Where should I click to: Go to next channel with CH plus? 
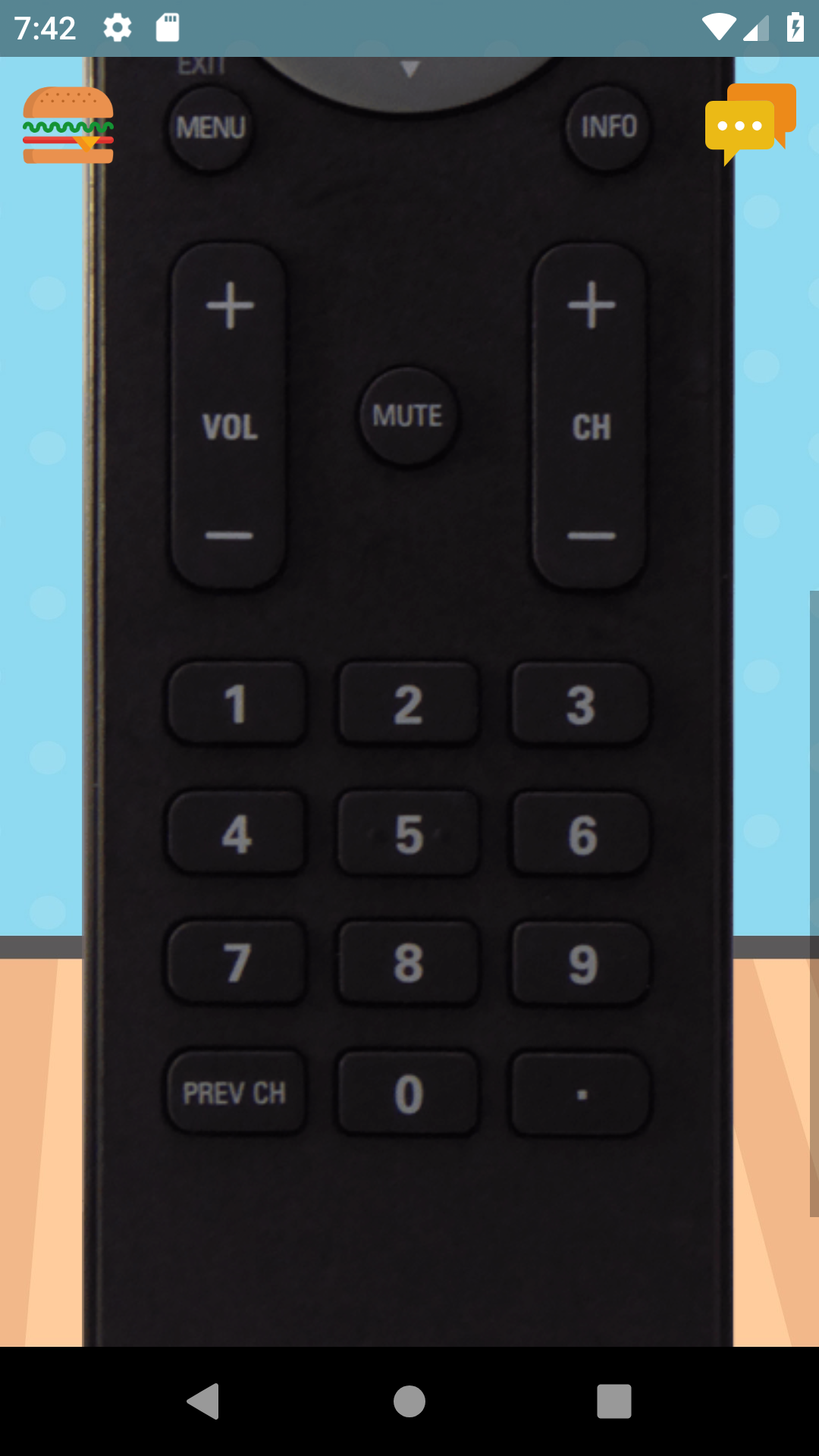(x=591, y=306)
